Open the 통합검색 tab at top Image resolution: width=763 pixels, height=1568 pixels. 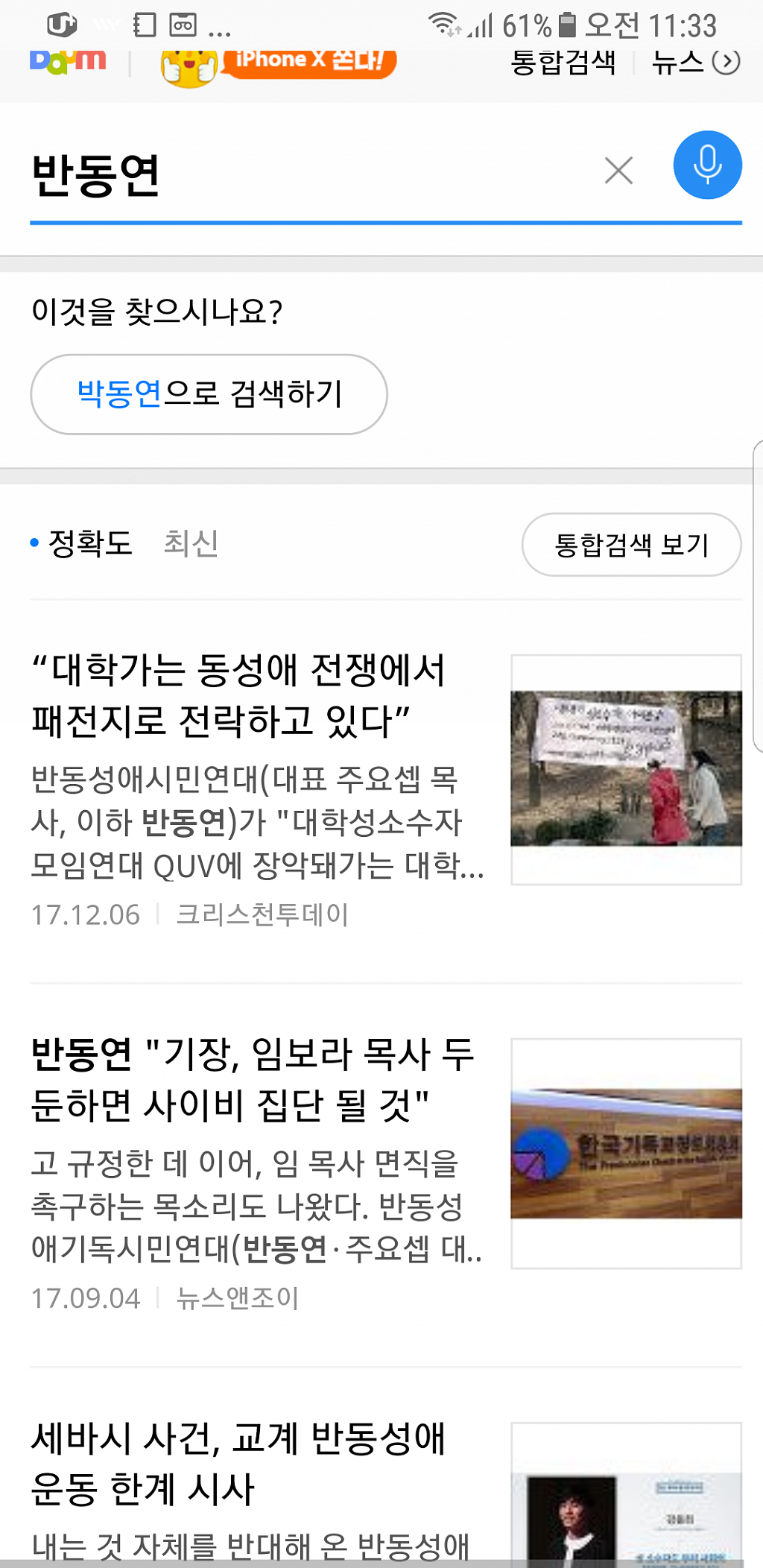pos(563,63)
